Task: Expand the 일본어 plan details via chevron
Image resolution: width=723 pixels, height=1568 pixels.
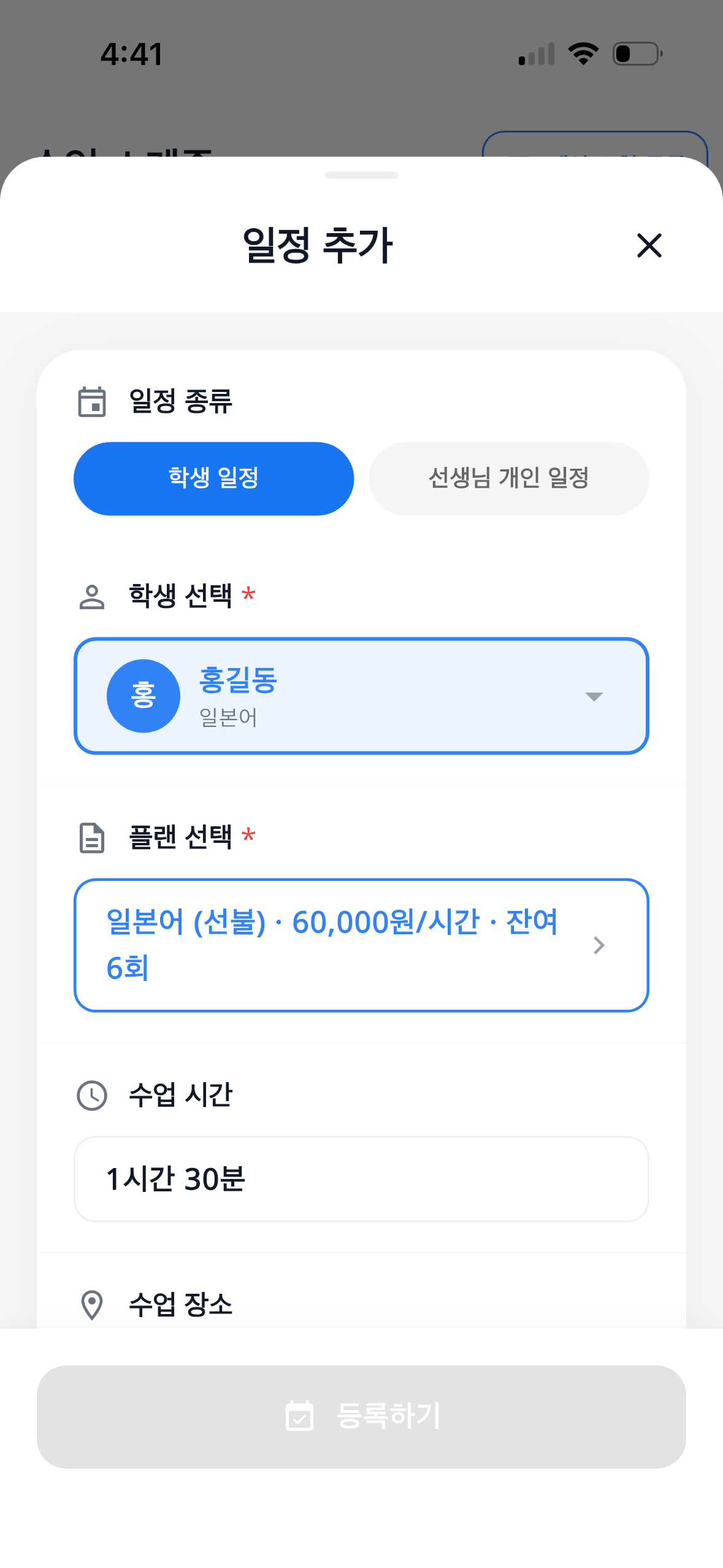Action: click(x=599, y=946)
